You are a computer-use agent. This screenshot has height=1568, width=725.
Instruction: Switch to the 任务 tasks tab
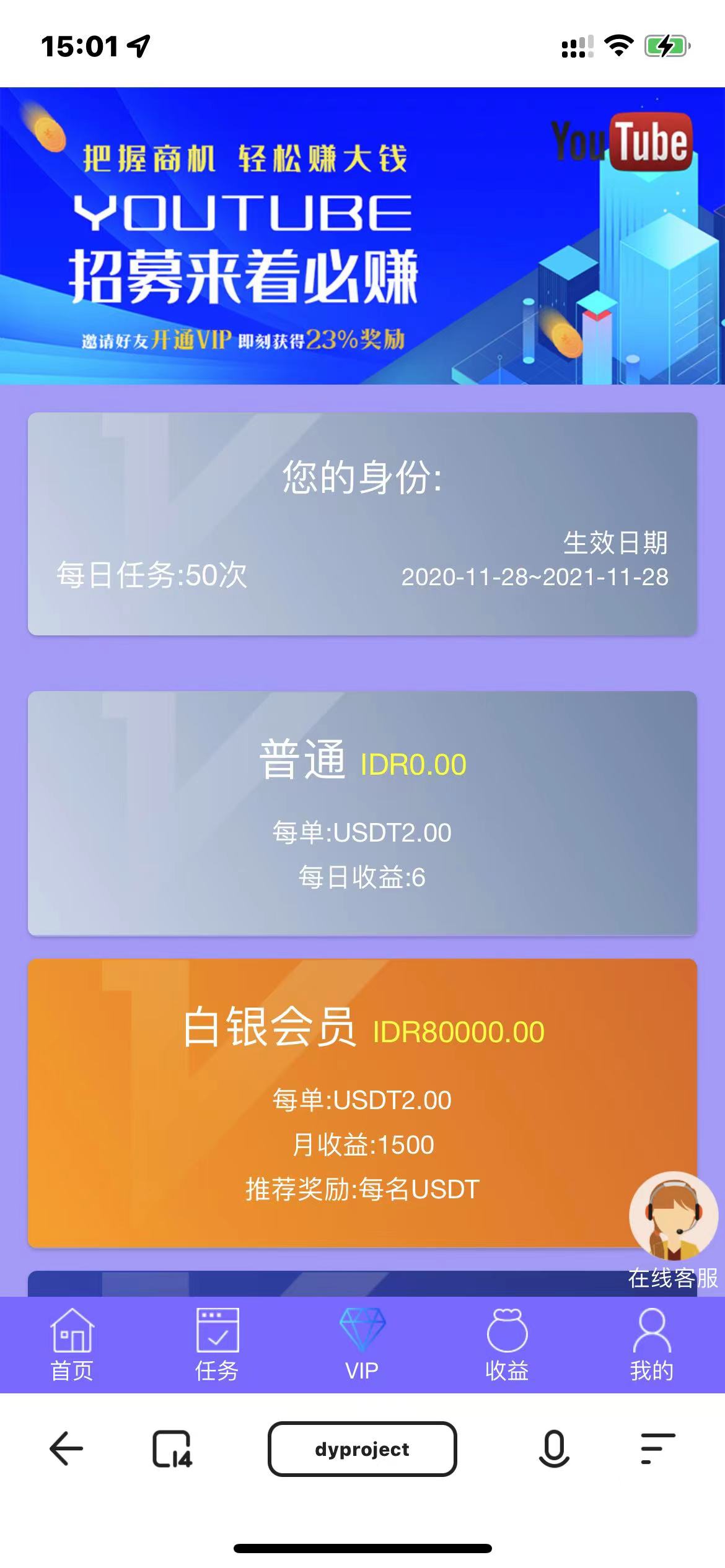click(x=217, y=1344)
